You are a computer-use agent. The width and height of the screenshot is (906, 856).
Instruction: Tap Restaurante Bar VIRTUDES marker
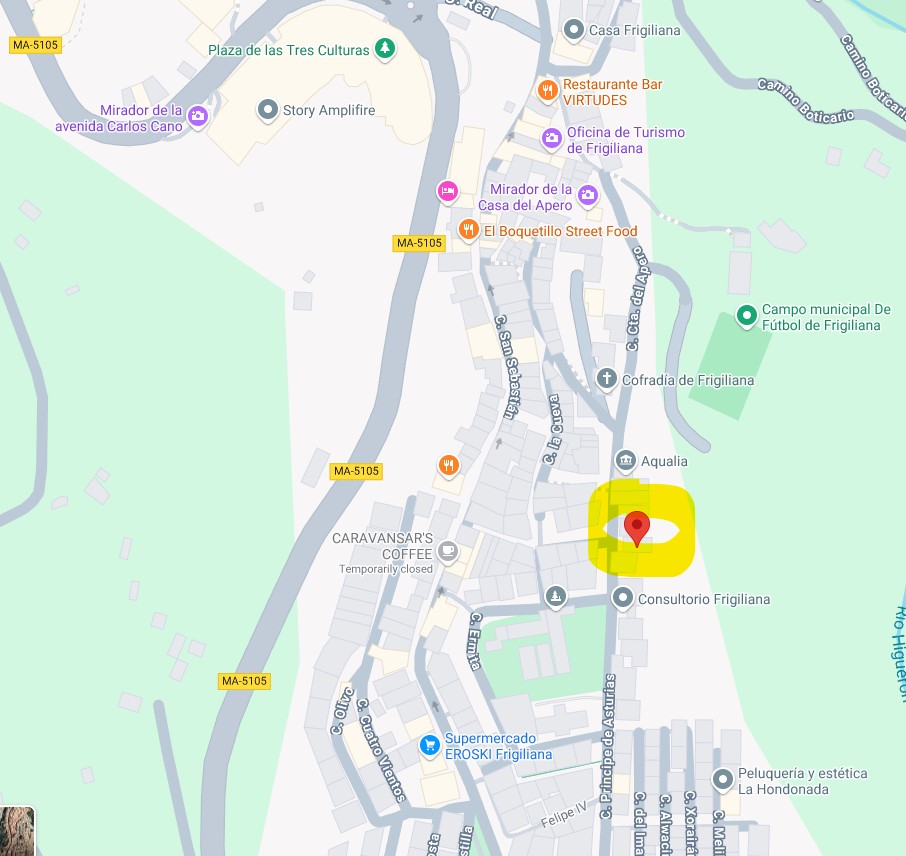click(x=547, y=91)
